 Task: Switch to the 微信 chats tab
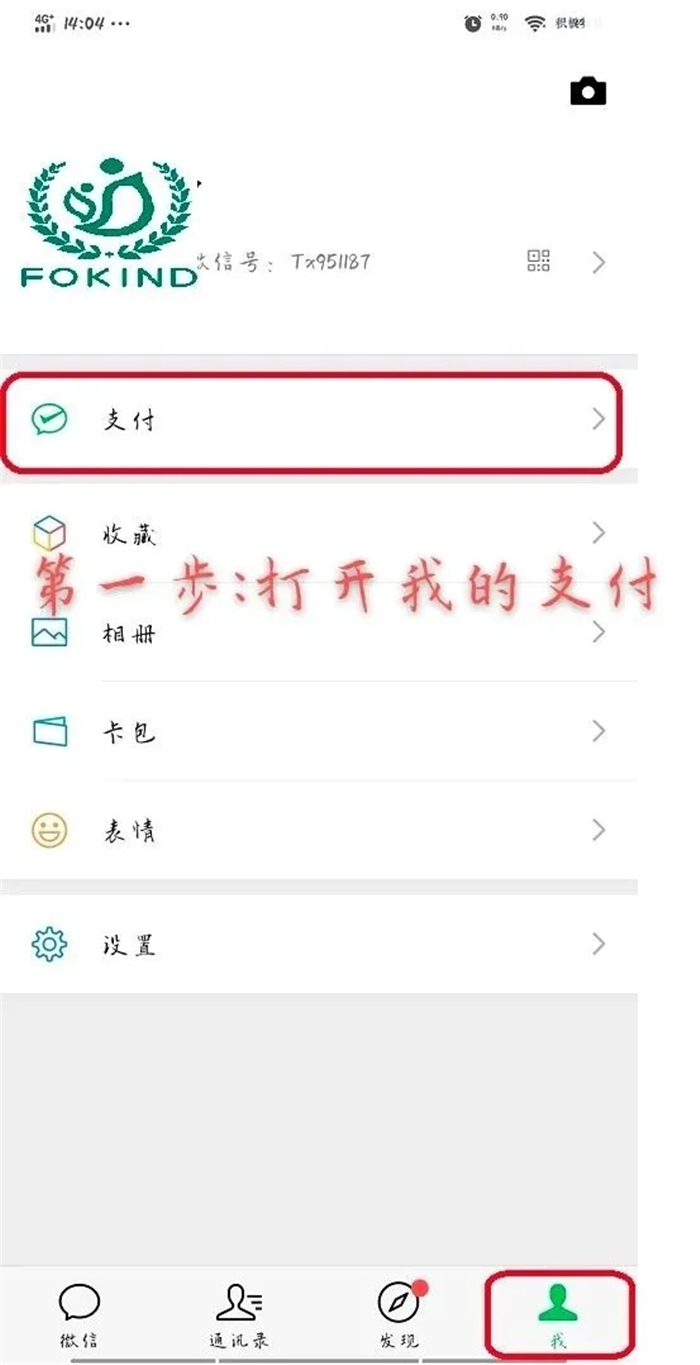79,1315
